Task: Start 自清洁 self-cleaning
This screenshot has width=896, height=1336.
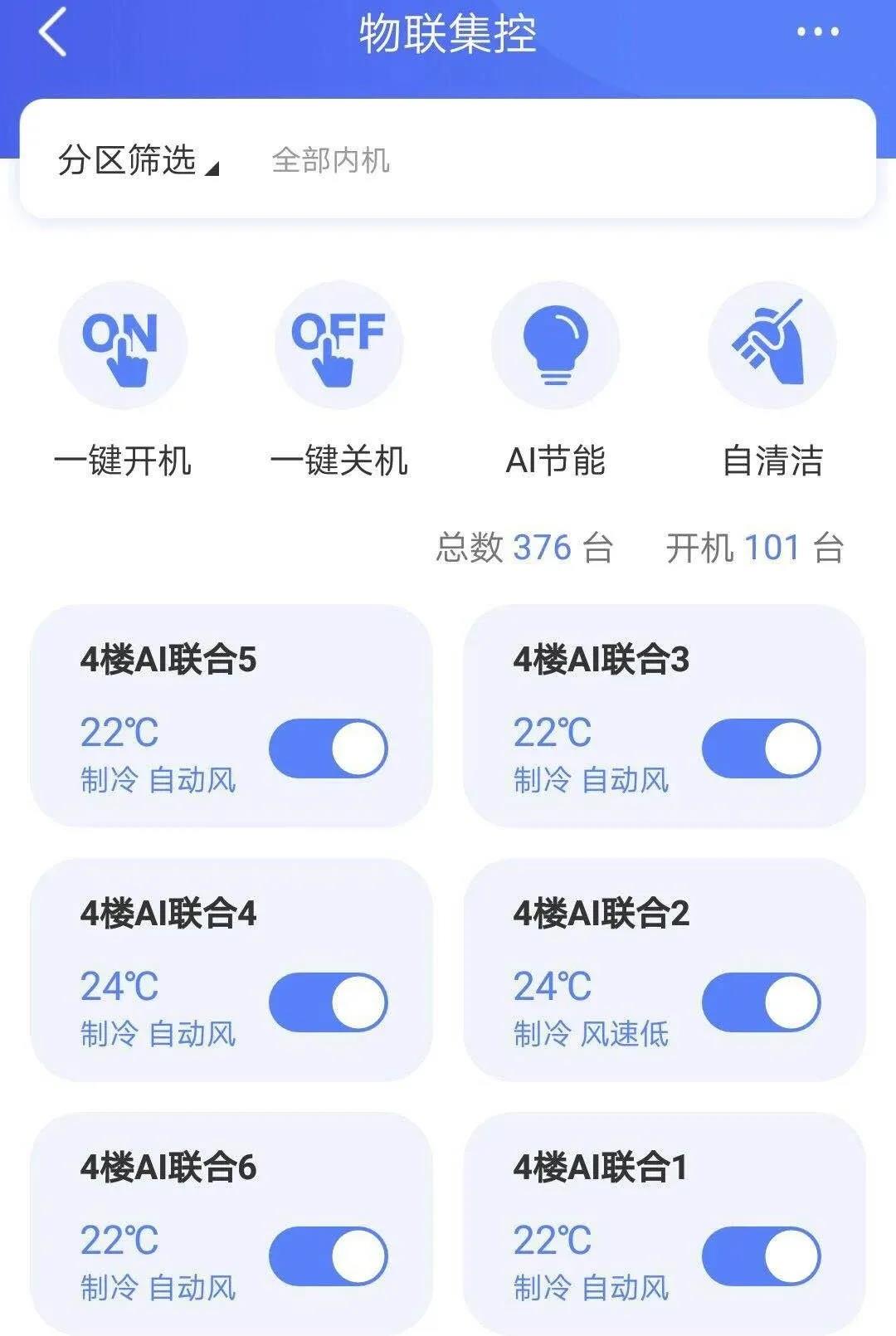Action: 772,345
